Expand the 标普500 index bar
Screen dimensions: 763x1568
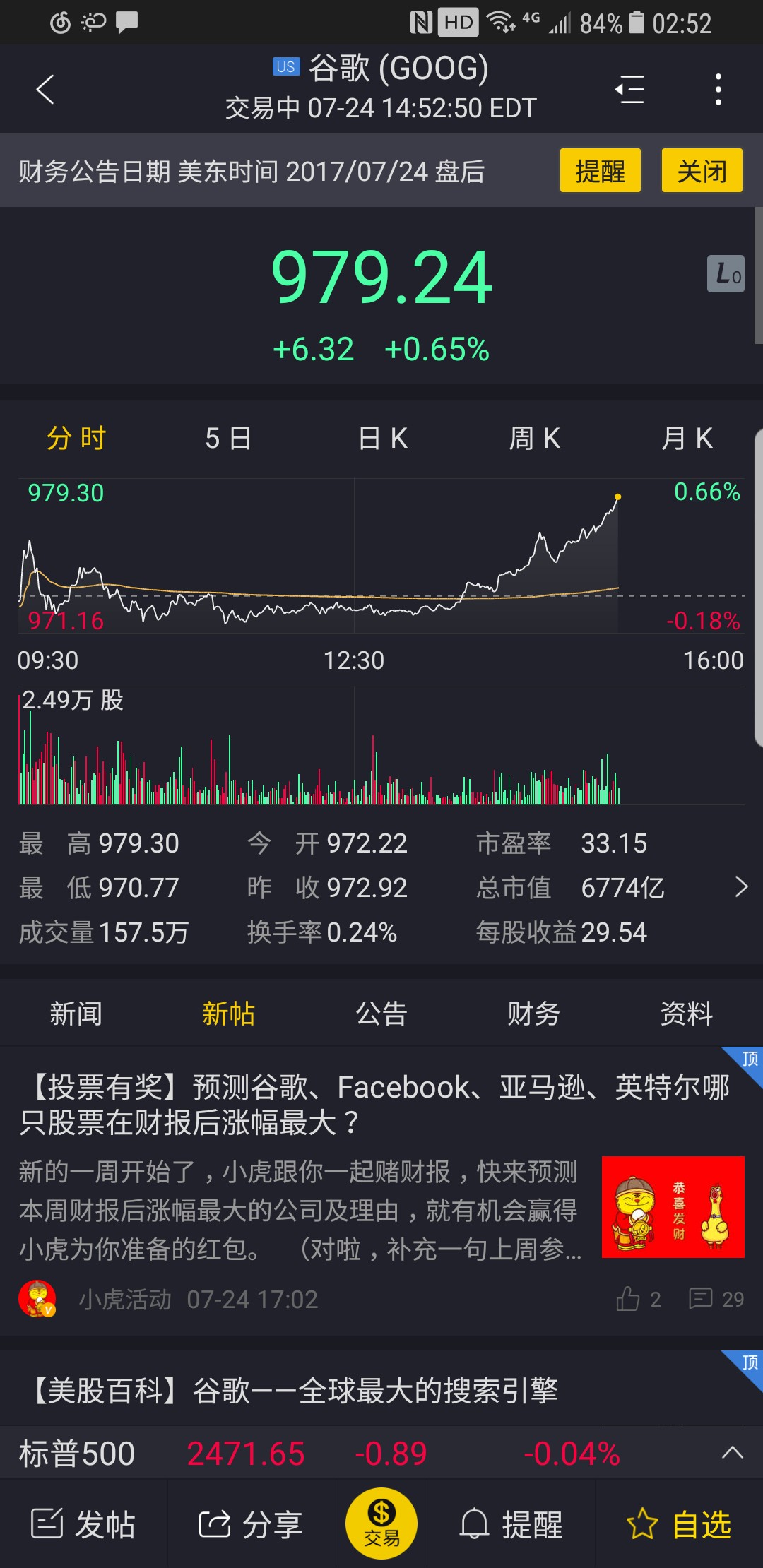pos(733,1453)
